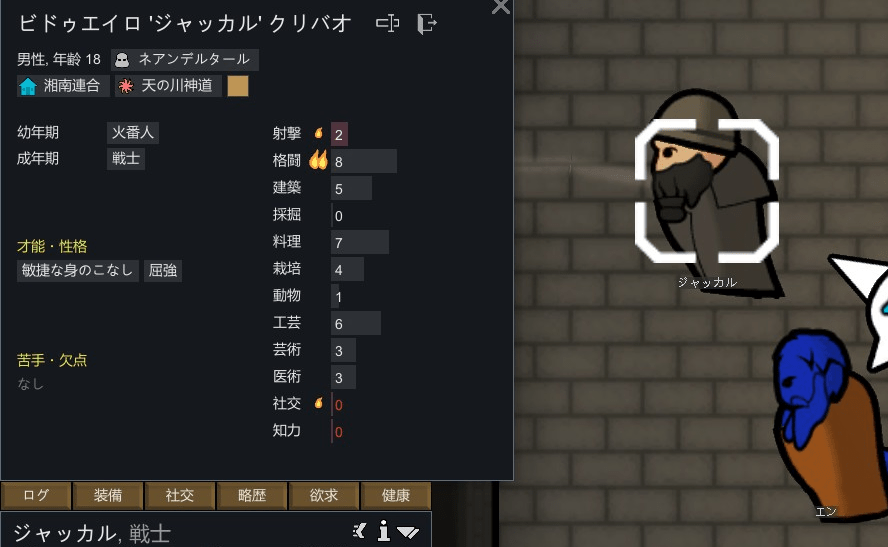The height and width of the screenshot is (547, 888).
Task: View the 湘南連合 faction info
Action: (63, 86)
